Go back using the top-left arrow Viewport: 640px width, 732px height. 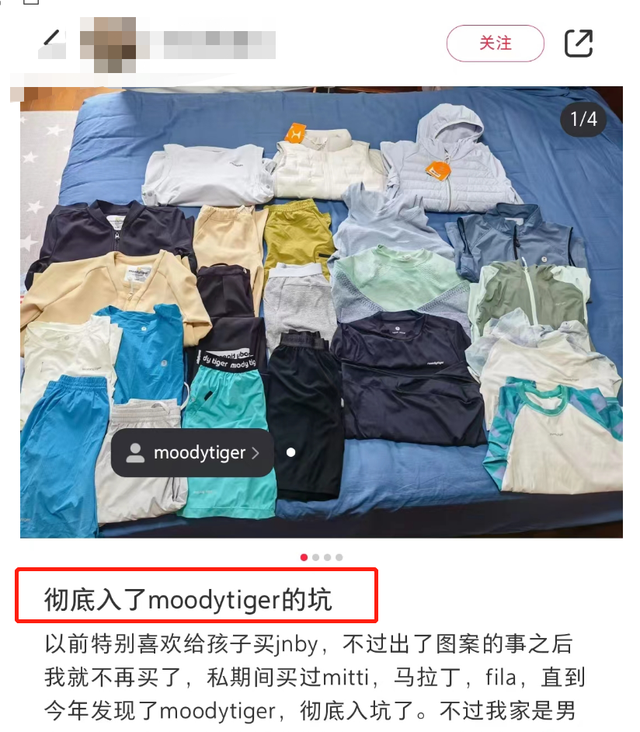pos(50,40)
